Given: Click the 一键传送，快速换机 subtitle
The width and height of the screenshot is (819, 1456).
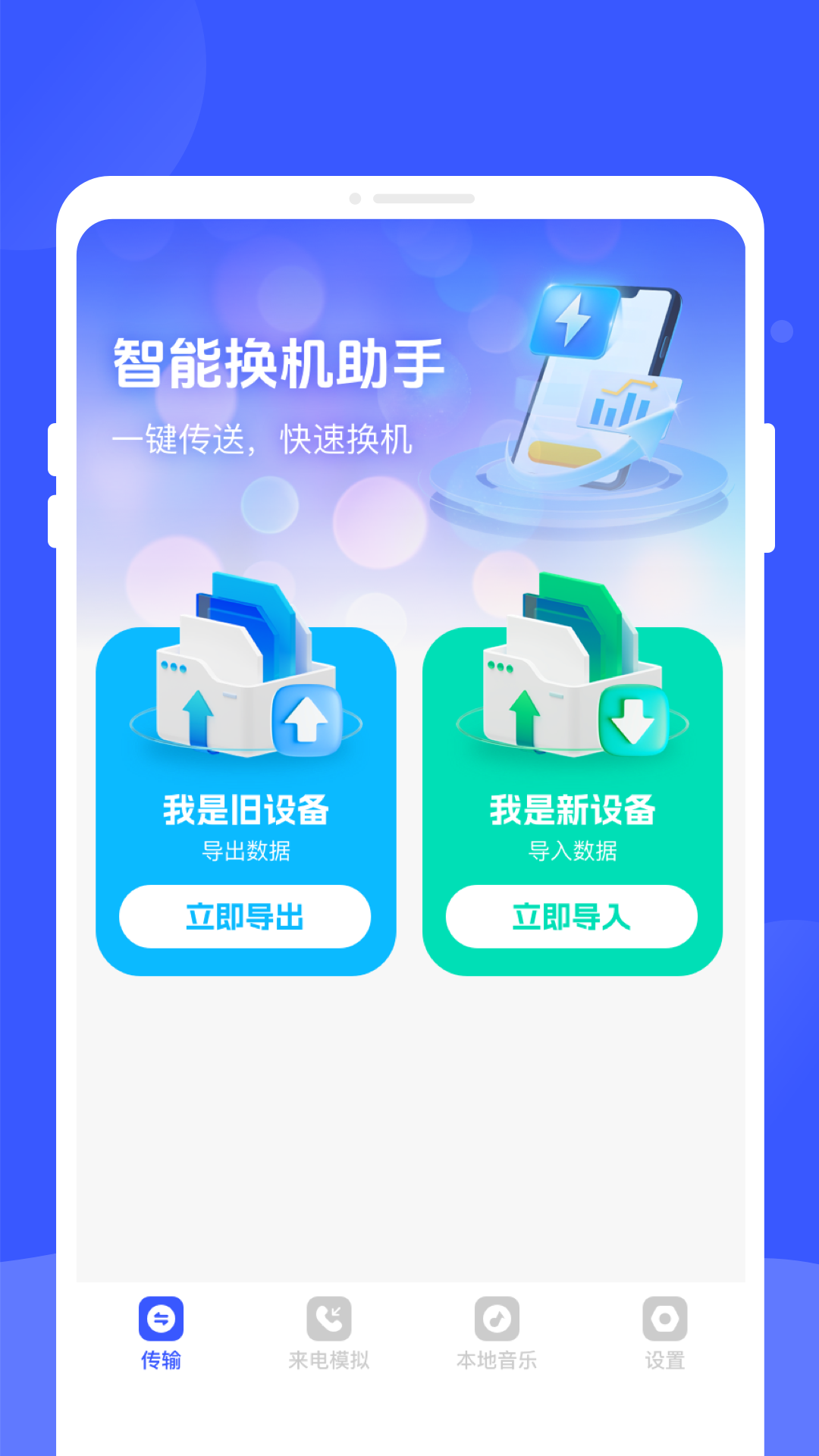Looking at the screenshot, I should point(264,438).
